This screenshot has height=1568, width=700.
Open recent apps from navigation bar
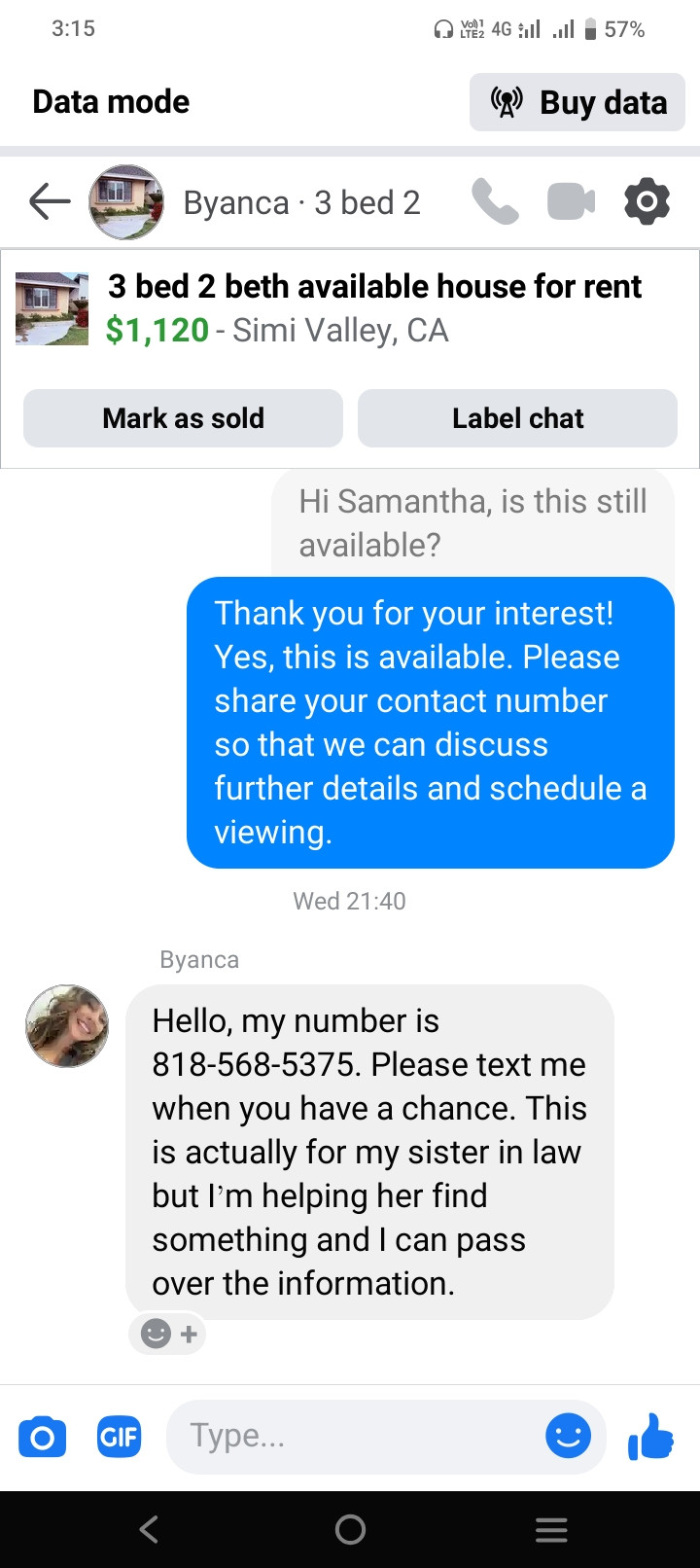point(551,1530)
